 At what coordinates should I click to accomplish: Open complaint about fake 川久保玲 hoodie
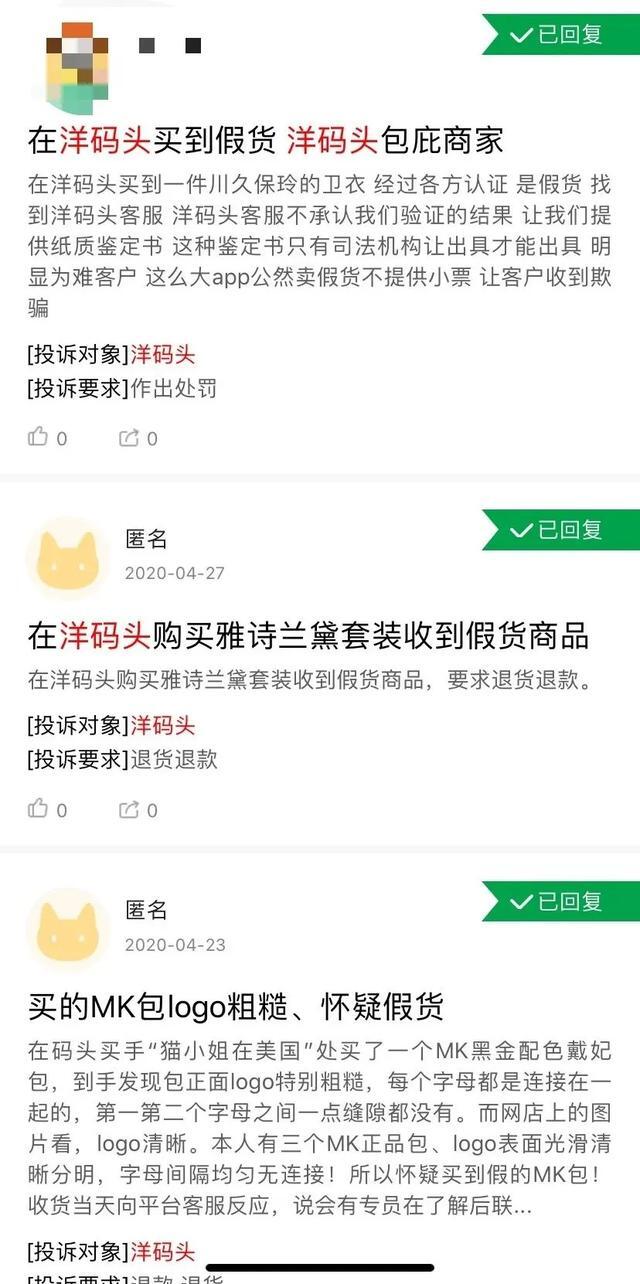tap(265, 141)
